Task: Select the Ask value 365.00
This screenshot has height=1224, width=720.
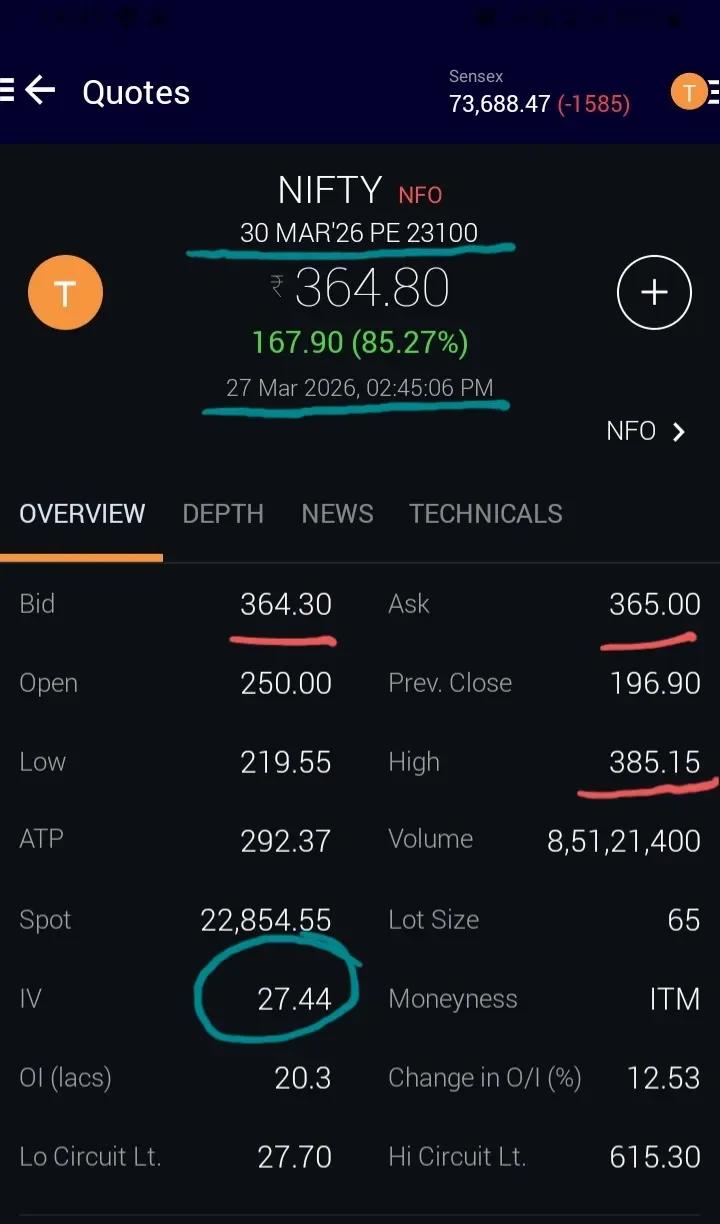Action: click(654, 603)
